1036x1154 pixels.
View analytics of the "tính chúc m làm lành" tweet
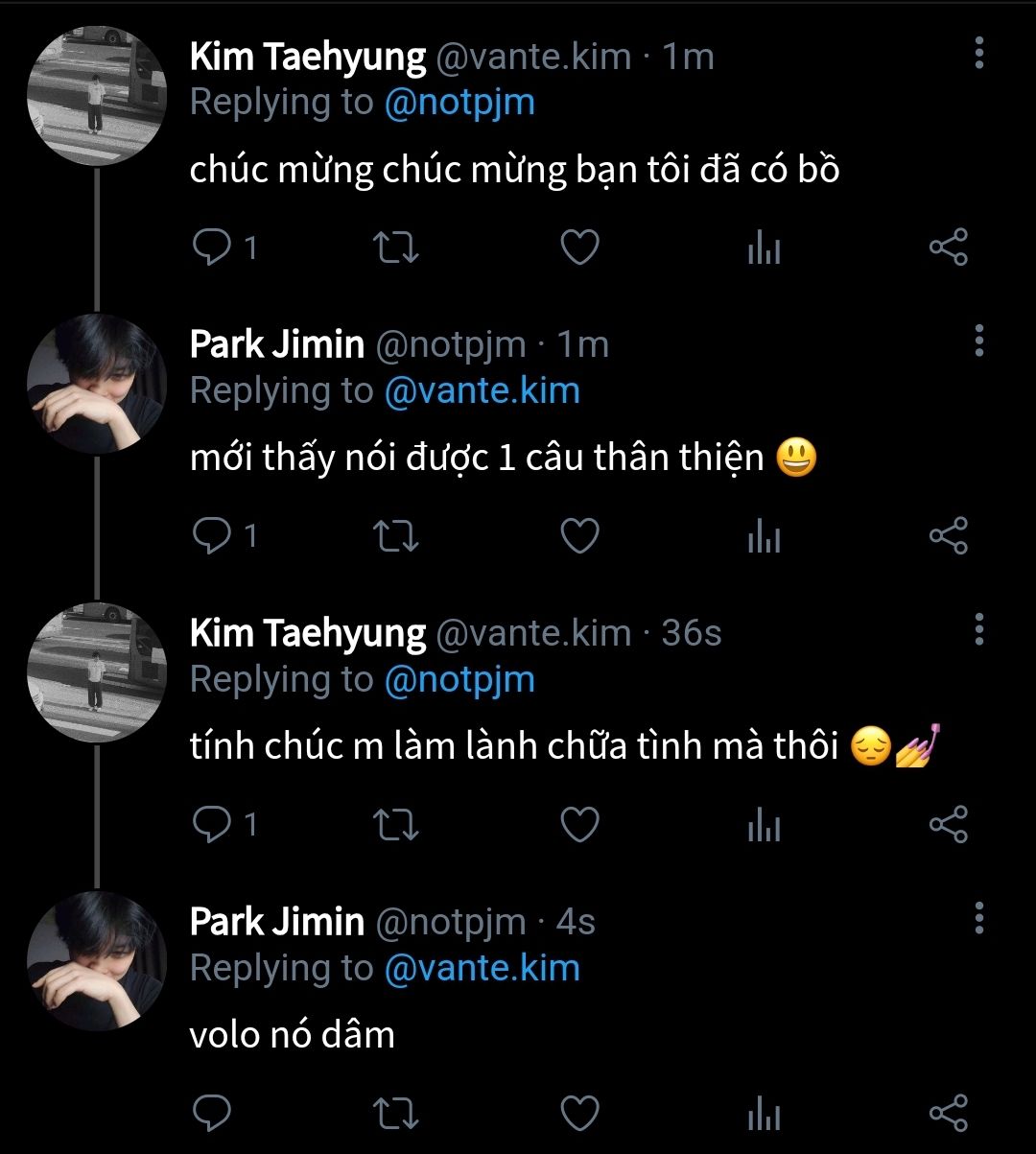764,825
